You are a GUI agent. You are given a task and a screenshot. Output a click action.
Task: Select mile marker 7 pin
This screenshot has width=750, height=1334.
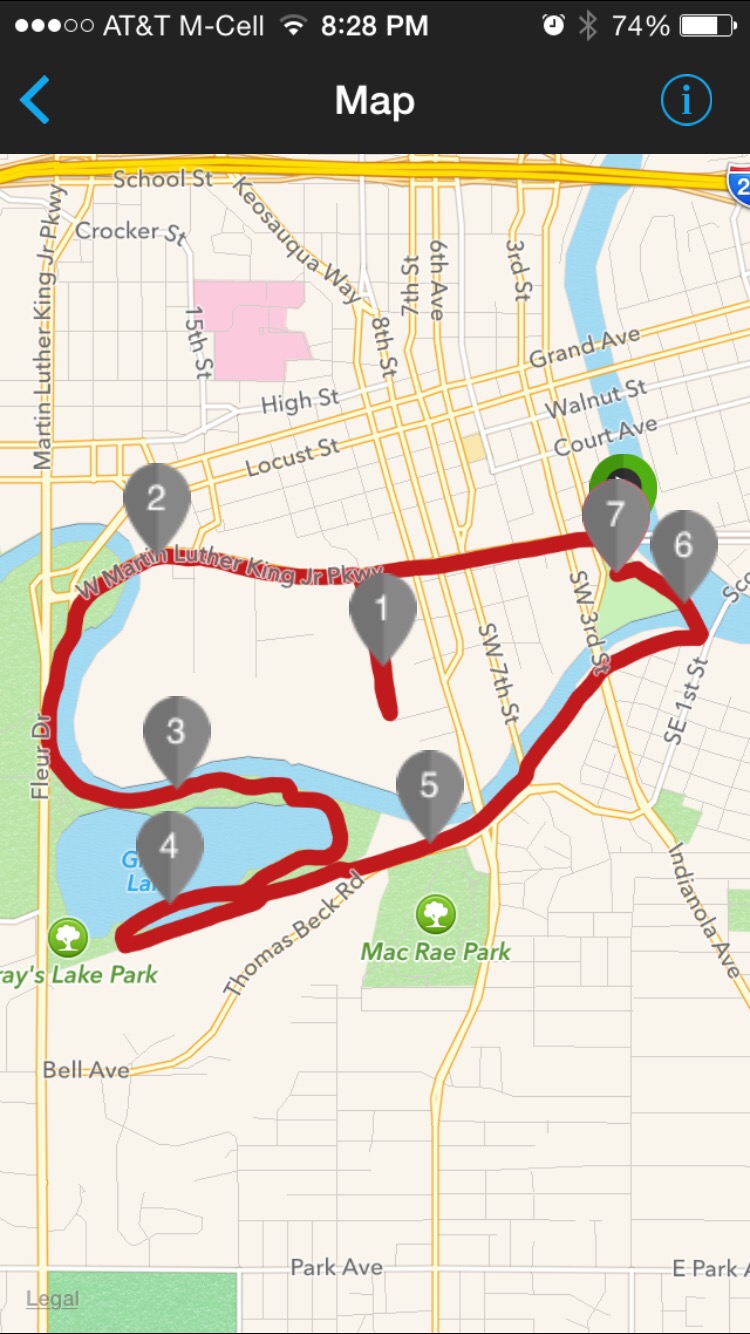[x=615, y=516]
